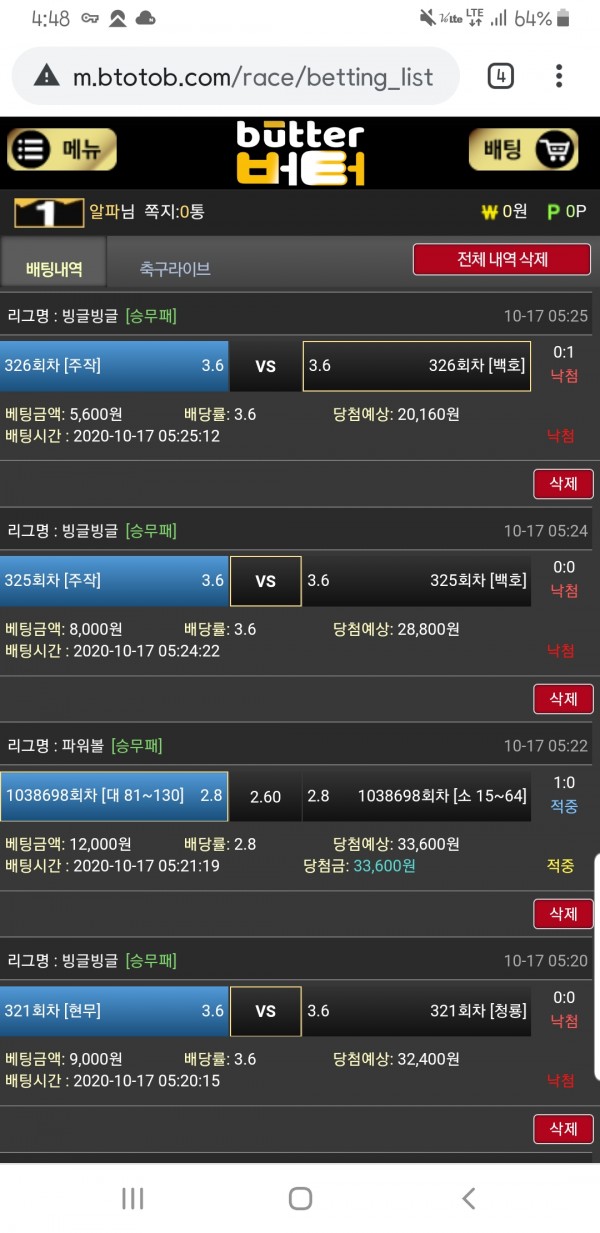Switch to the 축구라이브 tab

tap(175, 268)
